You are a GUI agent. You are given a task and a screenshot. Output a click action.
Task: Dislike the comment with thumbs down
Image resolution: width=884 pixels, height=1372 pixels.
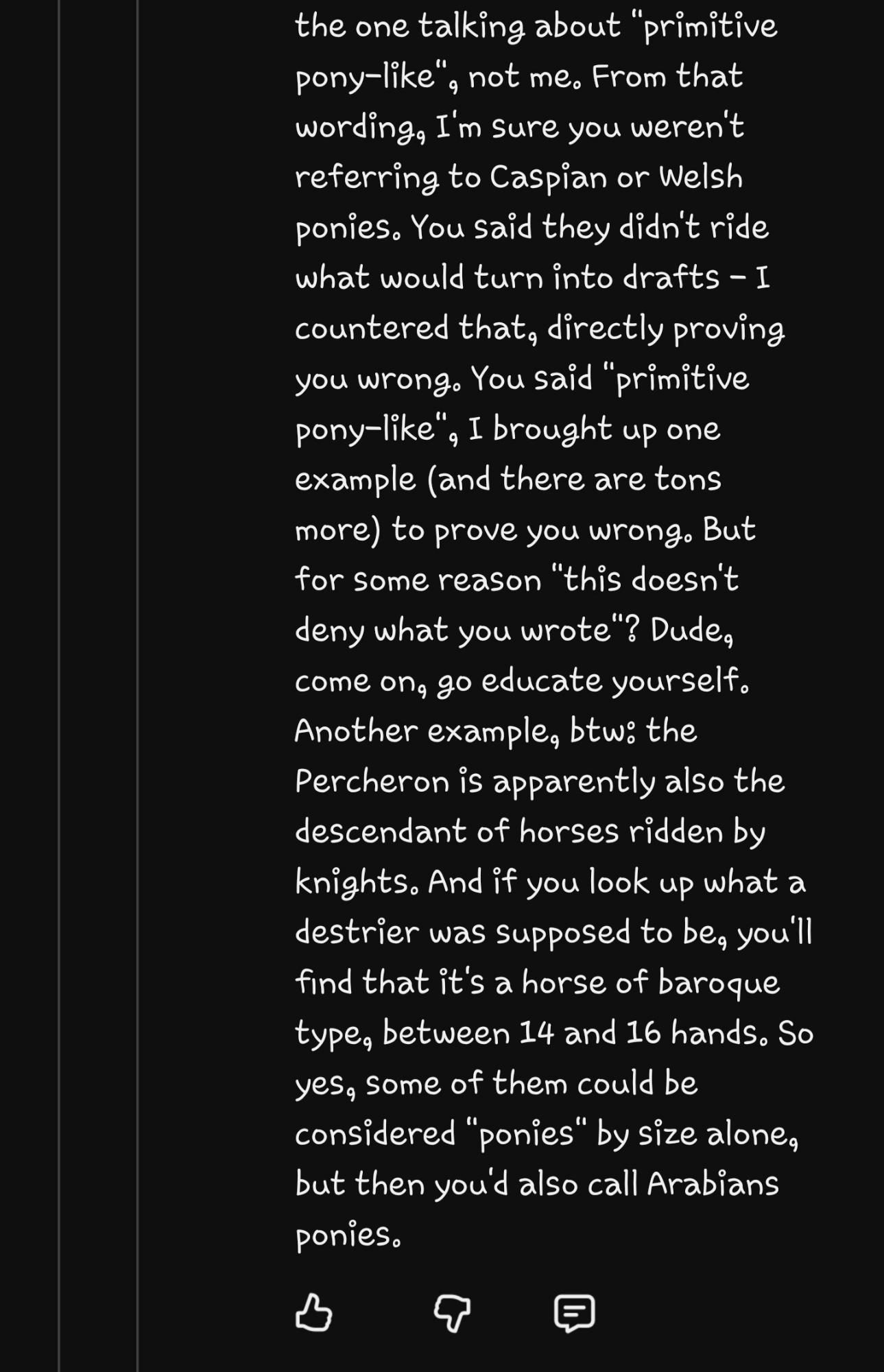tap(452, 1312)
